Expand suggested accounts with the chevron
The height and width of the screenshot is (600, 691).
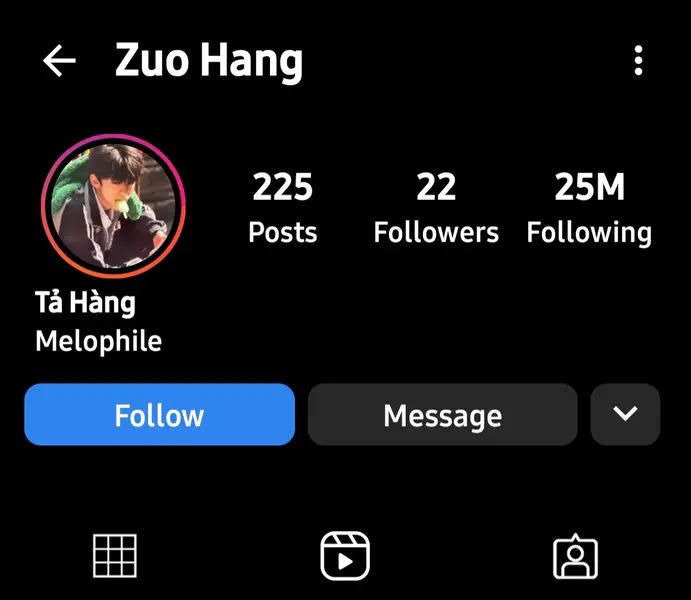[x=625, y=414]
